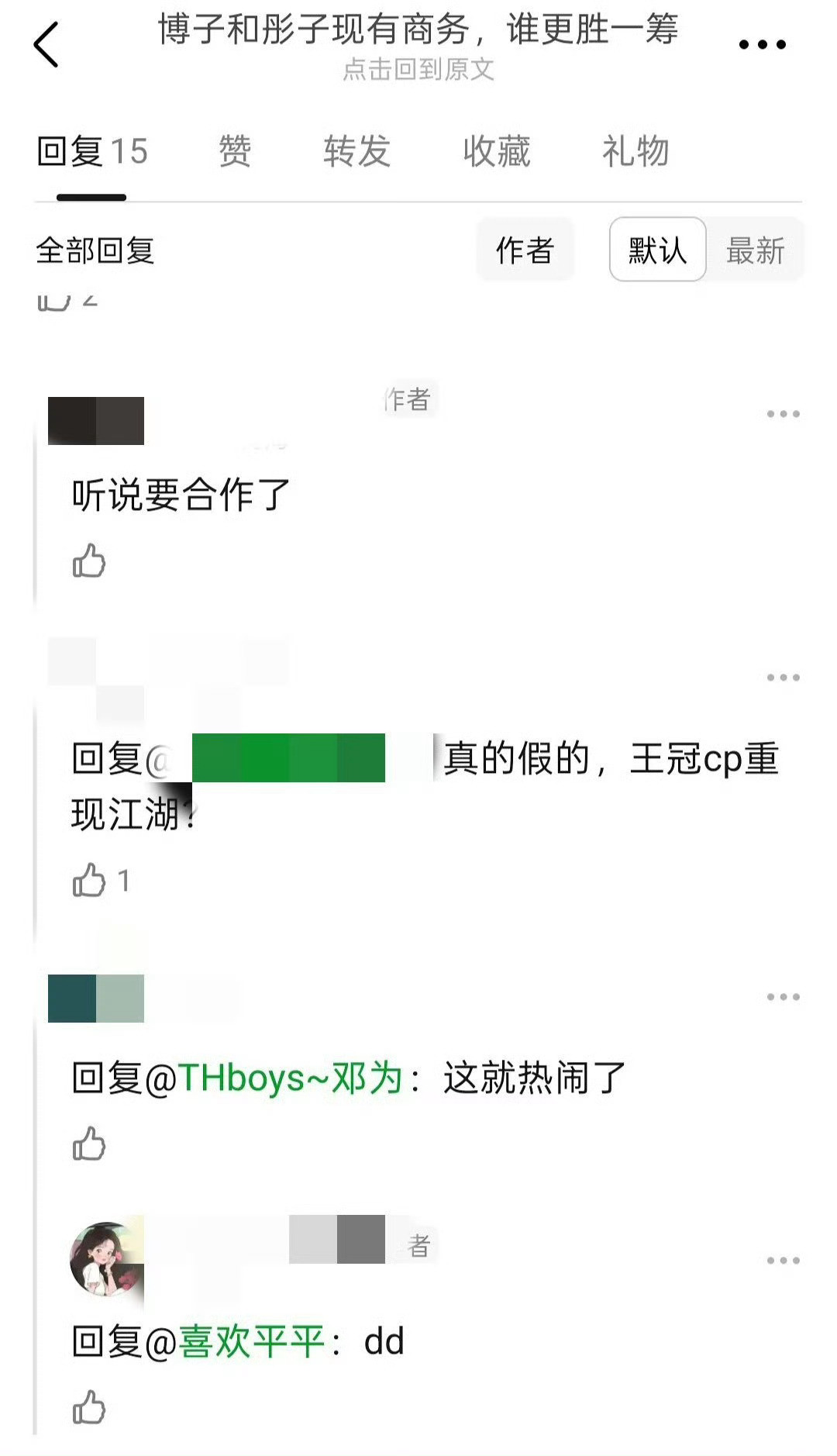Like the 这就热闹了 comment
837x1456 pixels.
click(89, 1144)
